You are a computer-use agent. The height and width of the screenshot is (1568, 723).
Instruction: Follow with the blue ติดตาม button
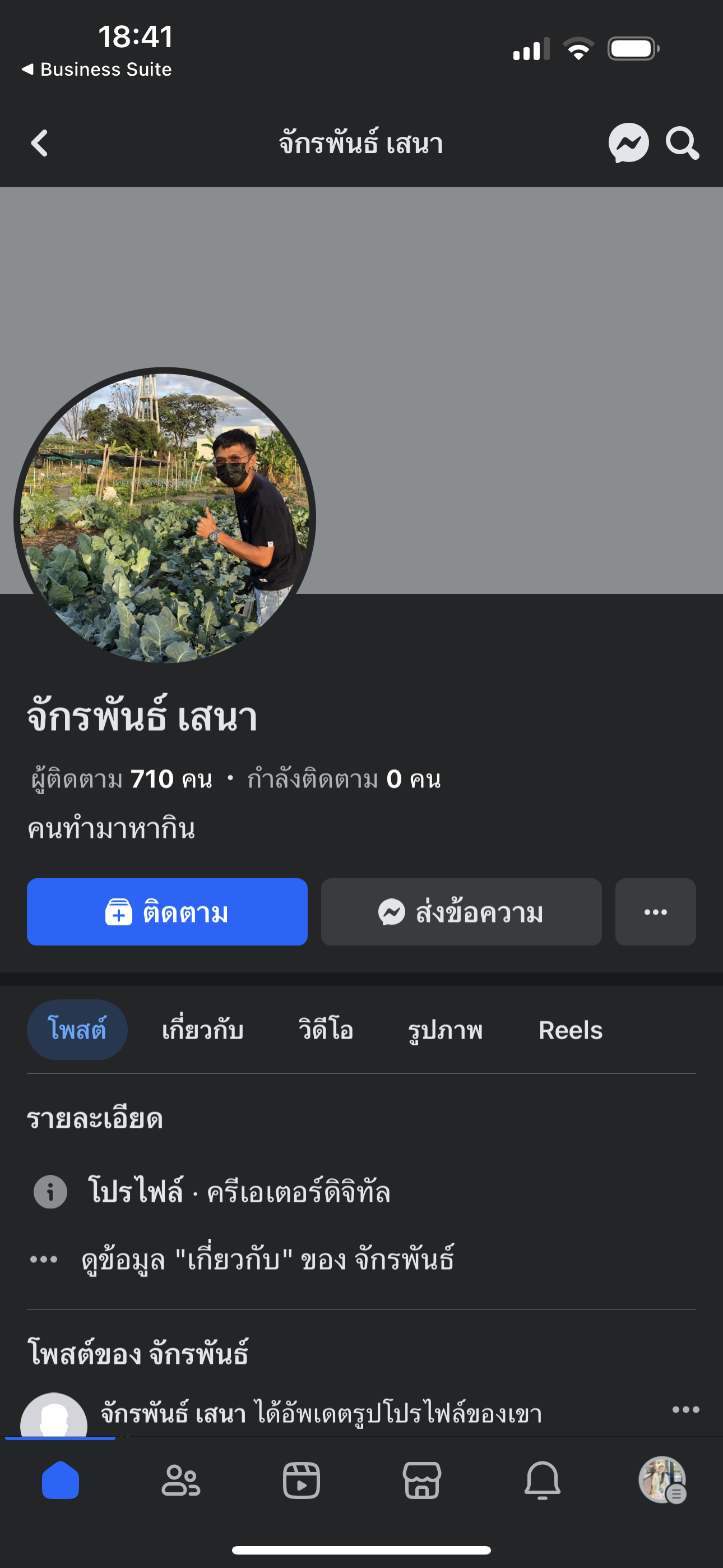(167, 912)
